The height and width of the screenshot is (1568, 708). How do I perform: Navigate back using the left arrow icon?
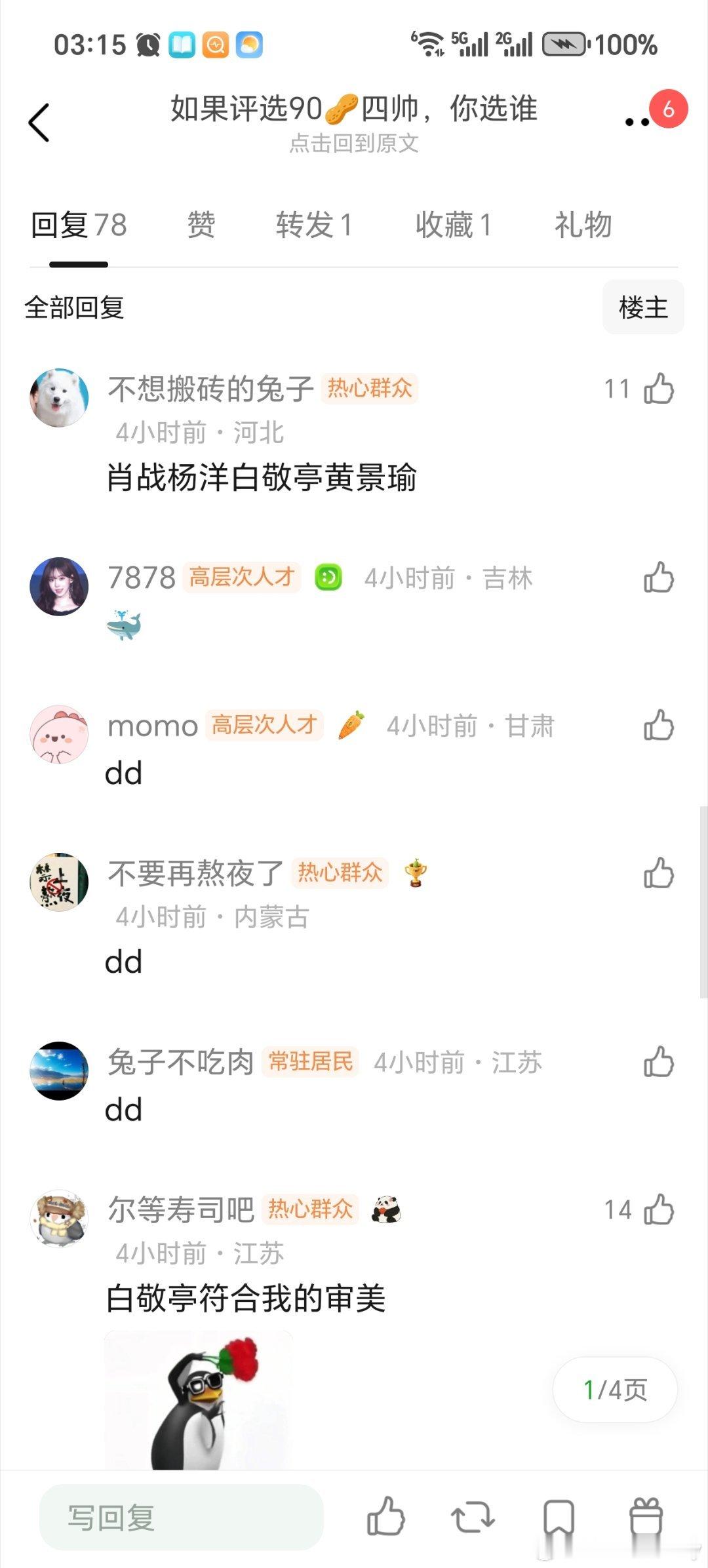click(x=39, y=123)
